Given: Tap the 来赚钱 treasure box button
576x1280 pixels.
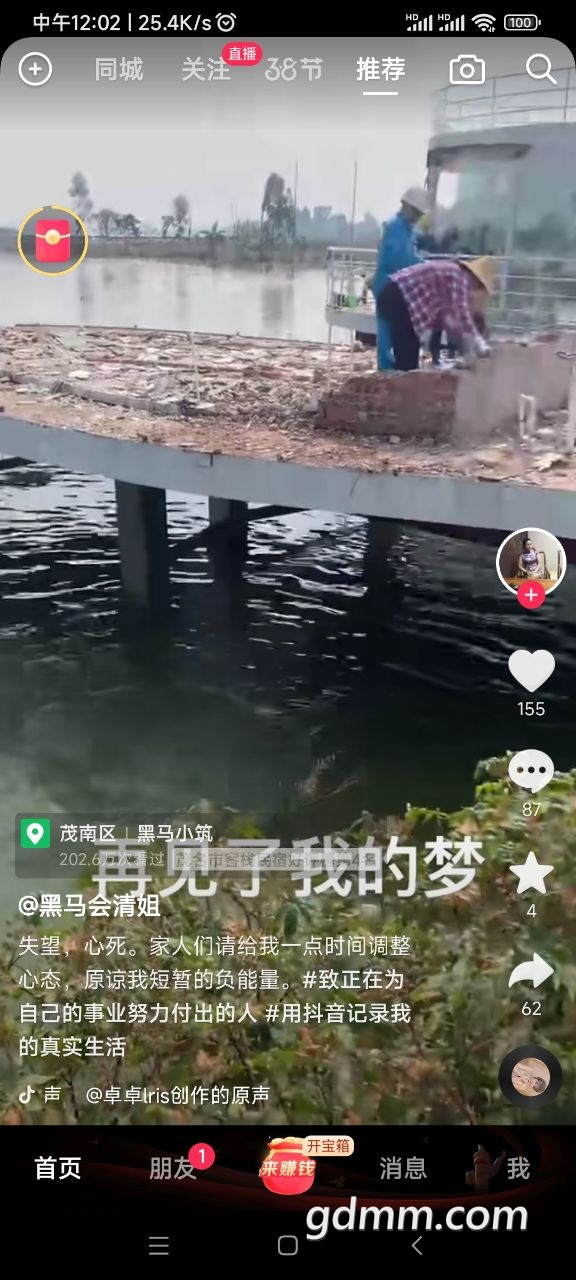Looking at the screenshot, I should click(289, 1167).
